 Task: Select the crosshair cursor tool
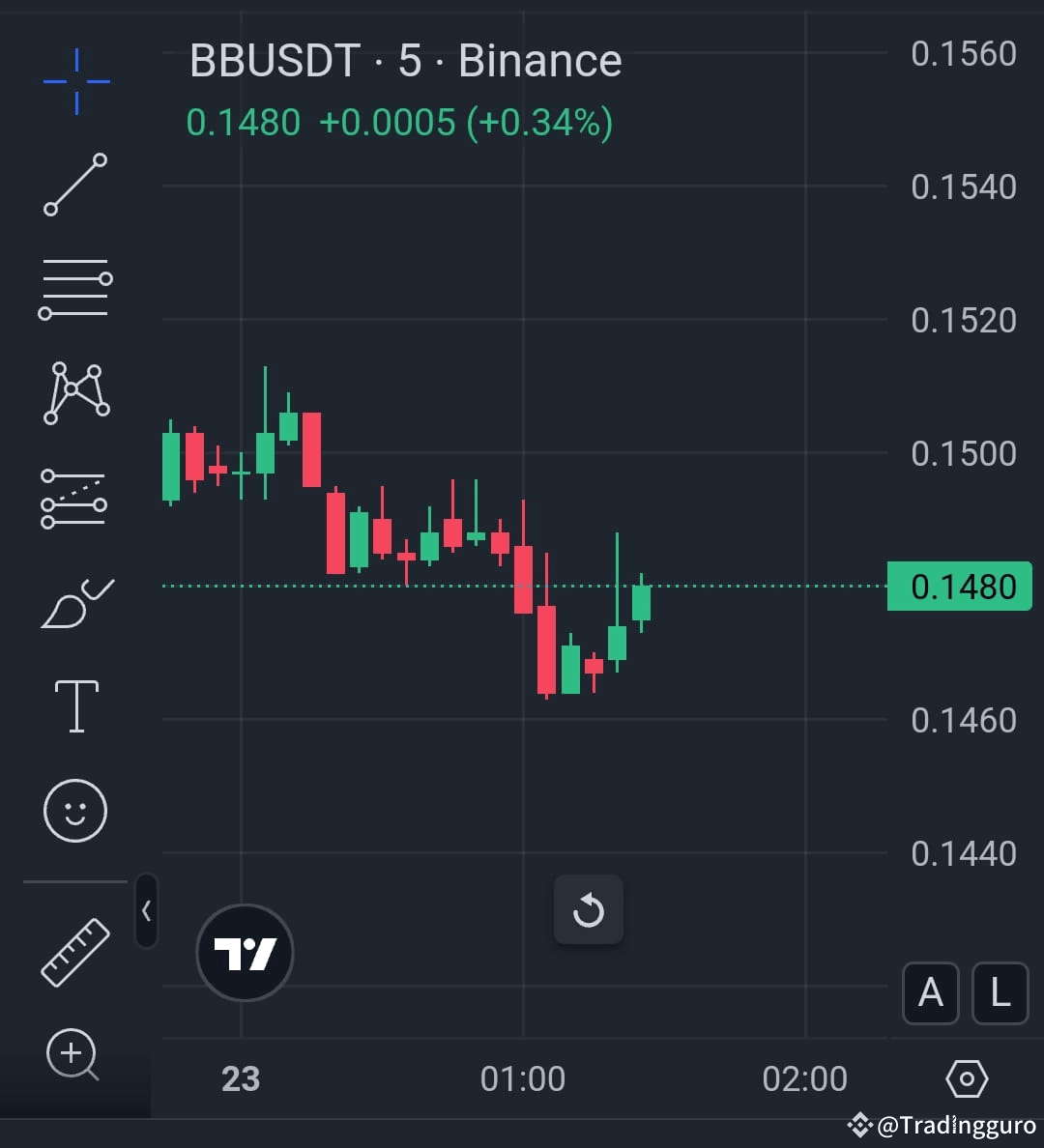click(75, 81)
